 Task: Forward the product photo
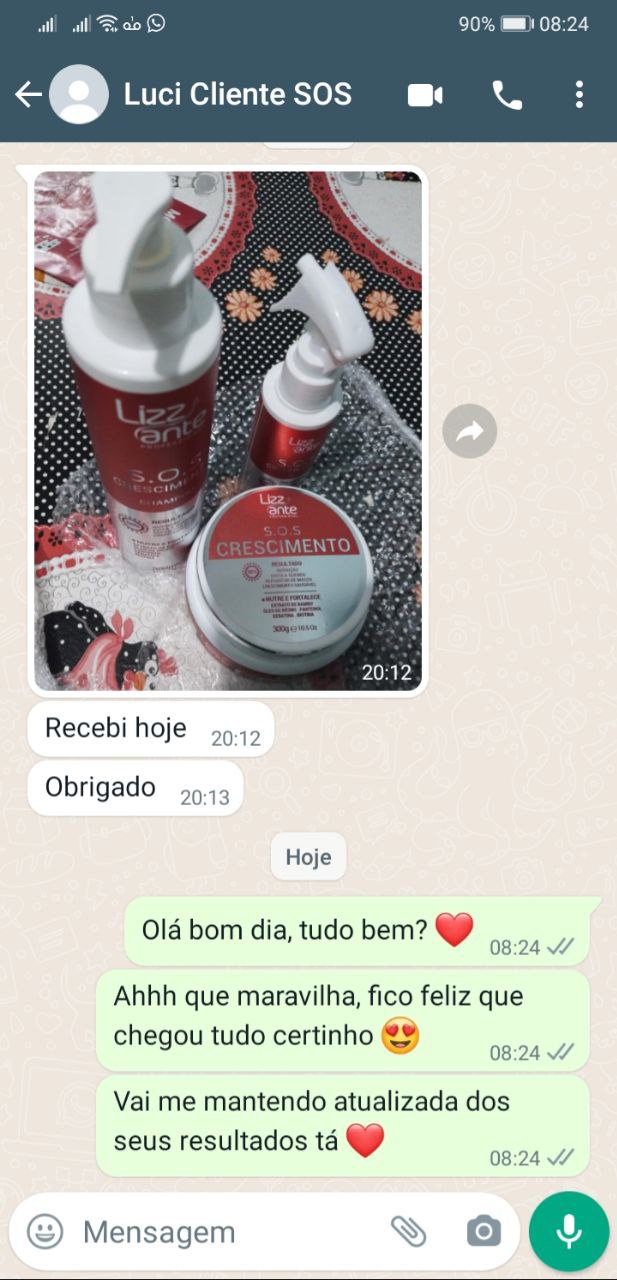click(x=469, y=431)
